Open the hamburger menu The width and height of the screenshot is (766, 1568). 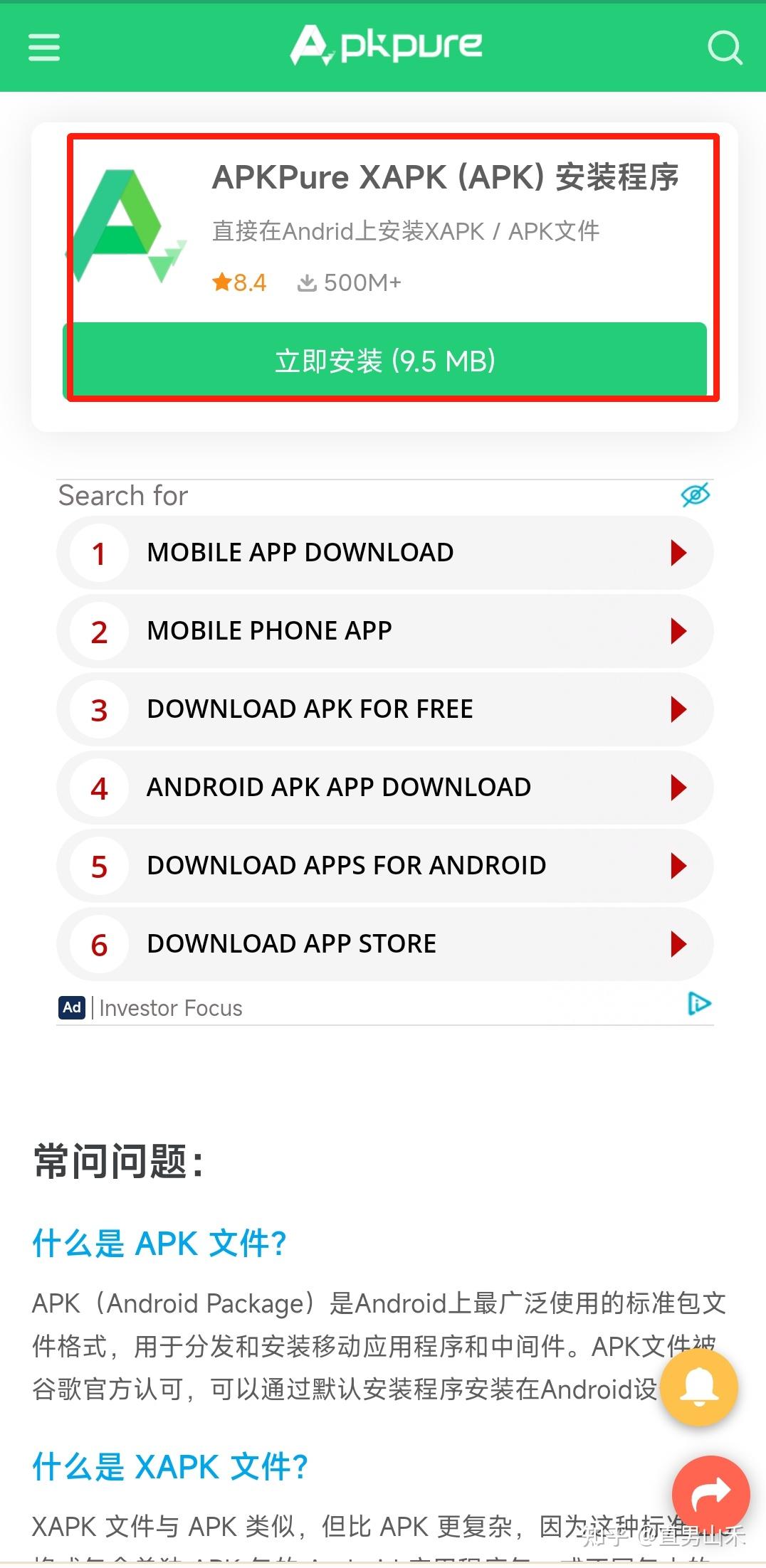tap(44, 48)
